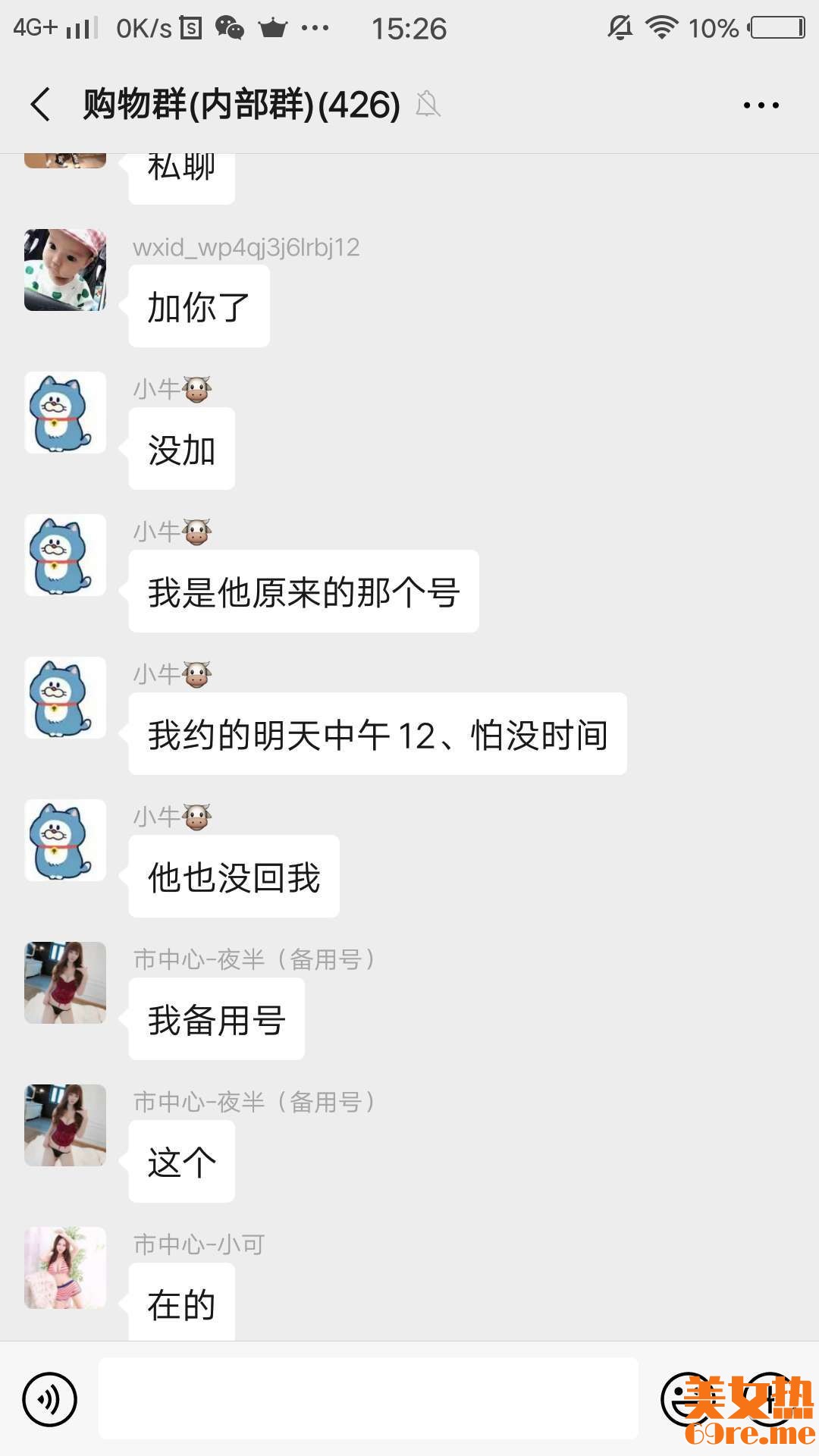
Task: Switch to voice message input
Action: (x=50, y=1398)
